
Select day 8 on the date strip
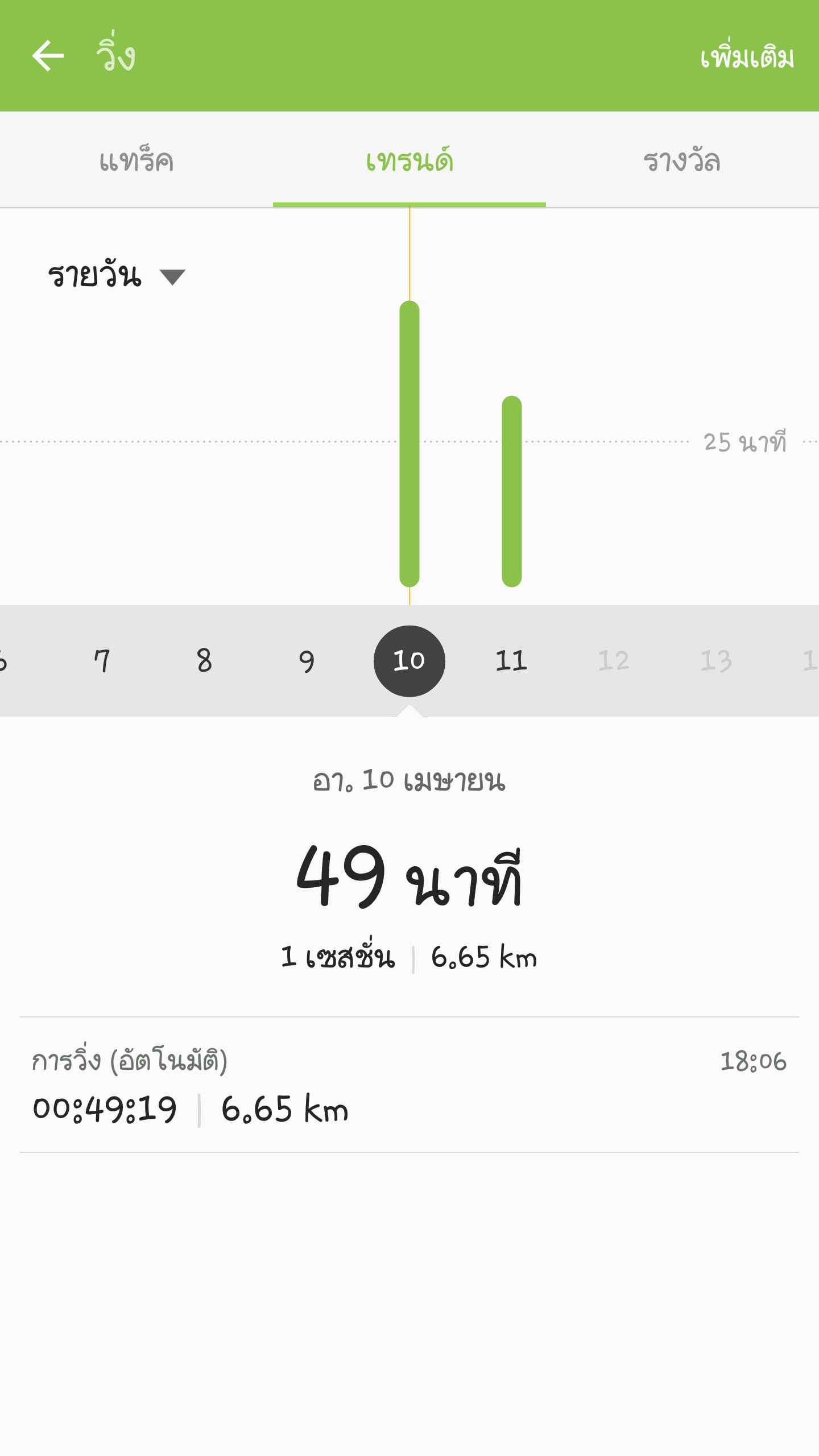click(205, 661)
